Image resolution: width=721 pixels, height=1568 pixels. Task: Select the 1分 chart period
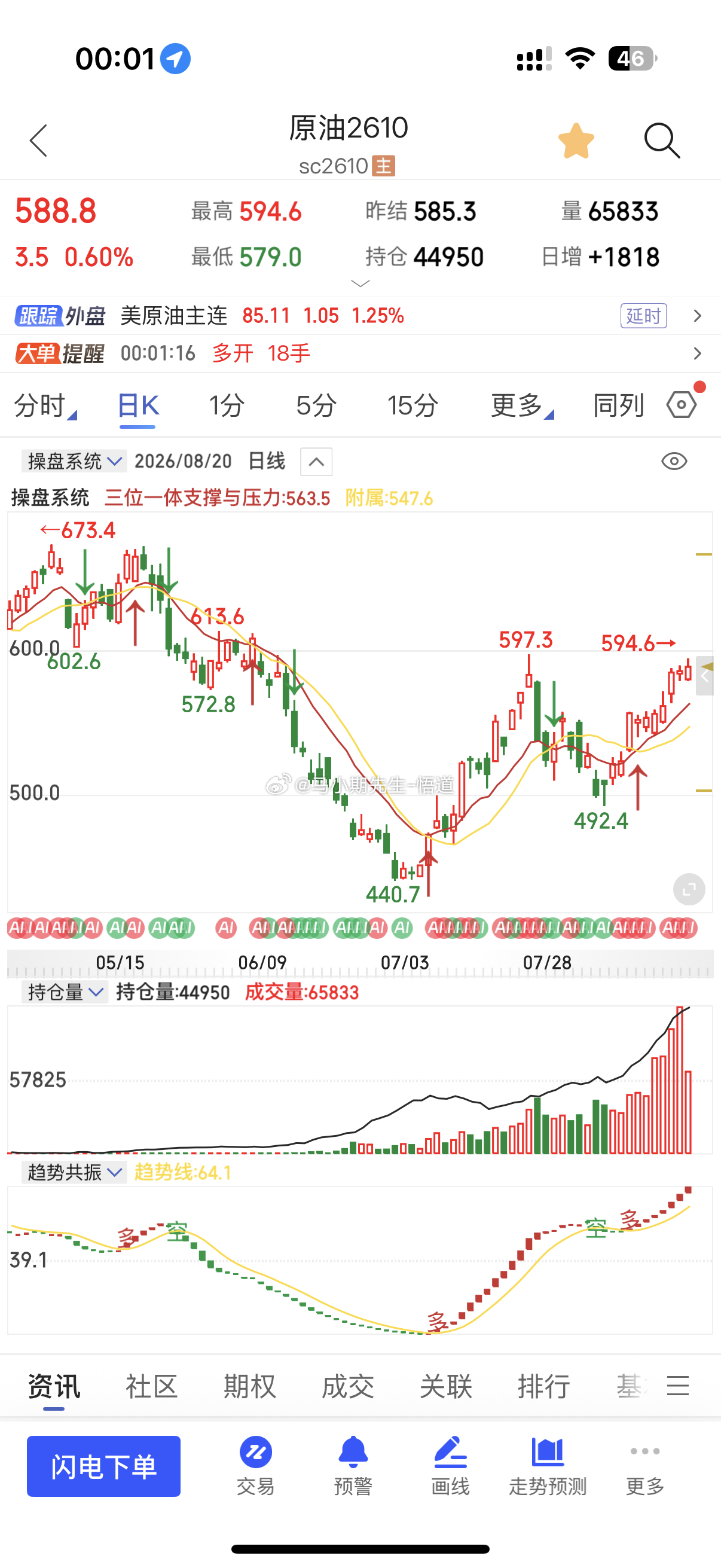point(227,405)
